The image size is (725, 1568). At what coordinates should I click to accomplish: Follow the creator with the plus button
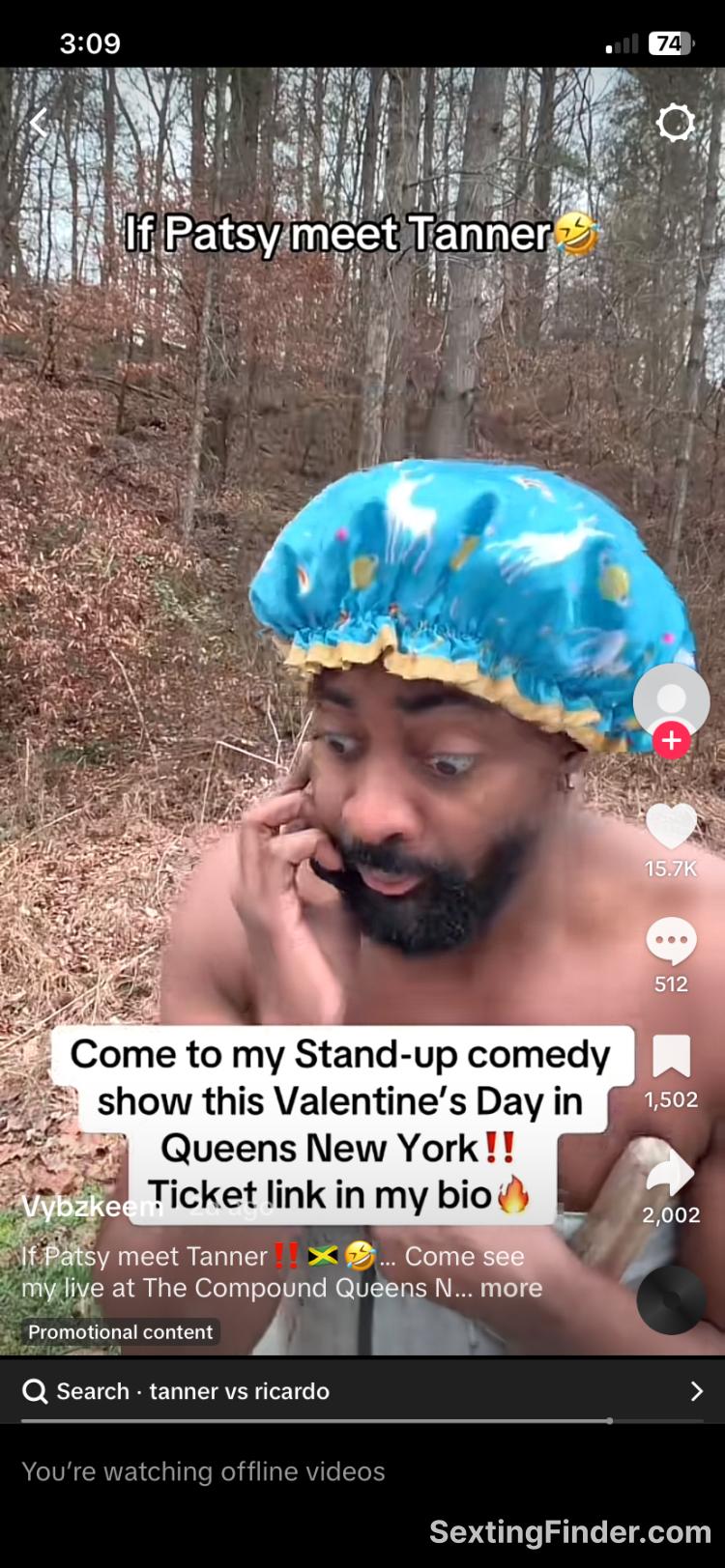pyautogui.click(x=671, y=741)
